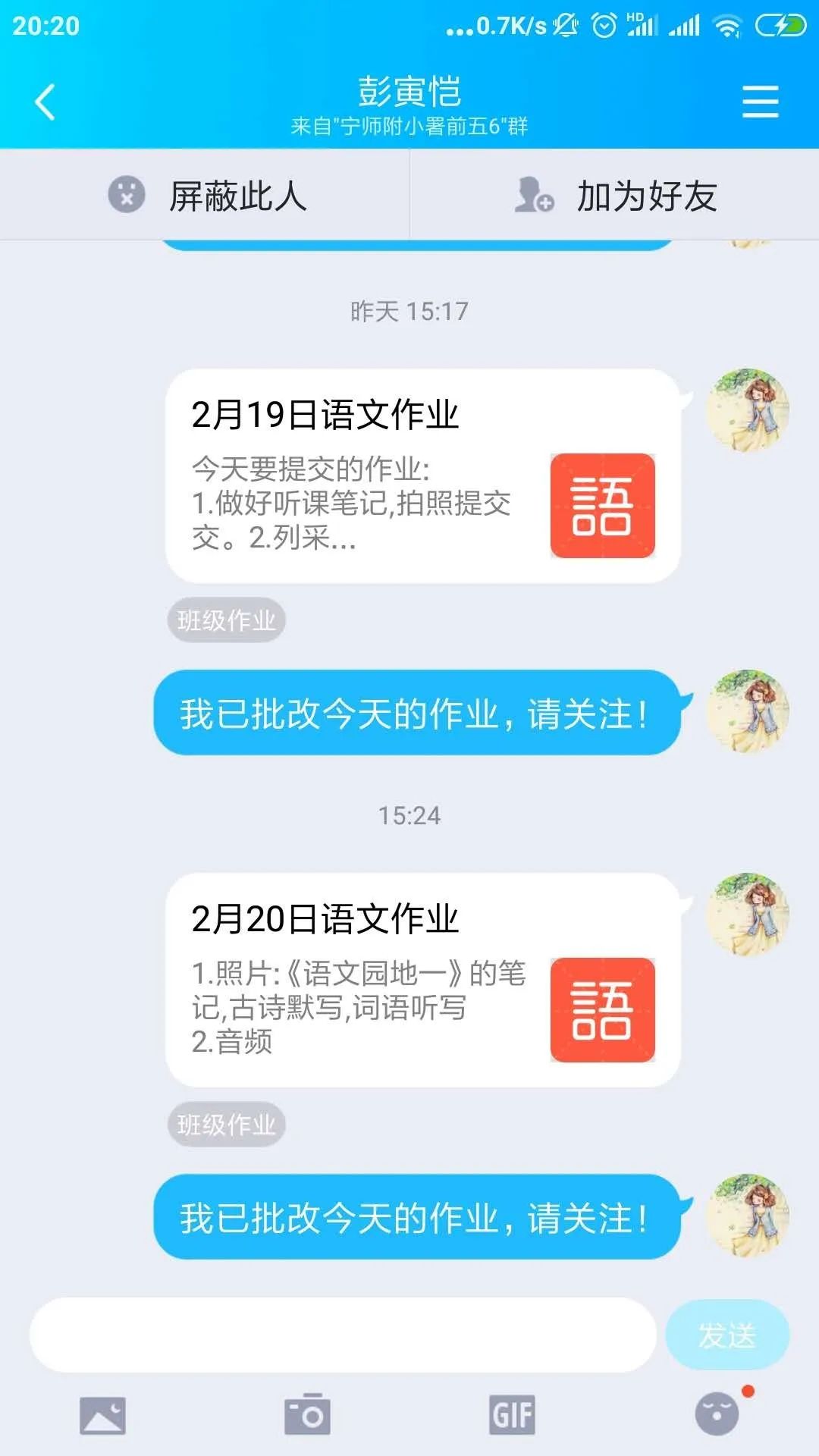Tap the 发送 send button
The height and width of the screenshot is (1456, 819).
[726, 1335]
